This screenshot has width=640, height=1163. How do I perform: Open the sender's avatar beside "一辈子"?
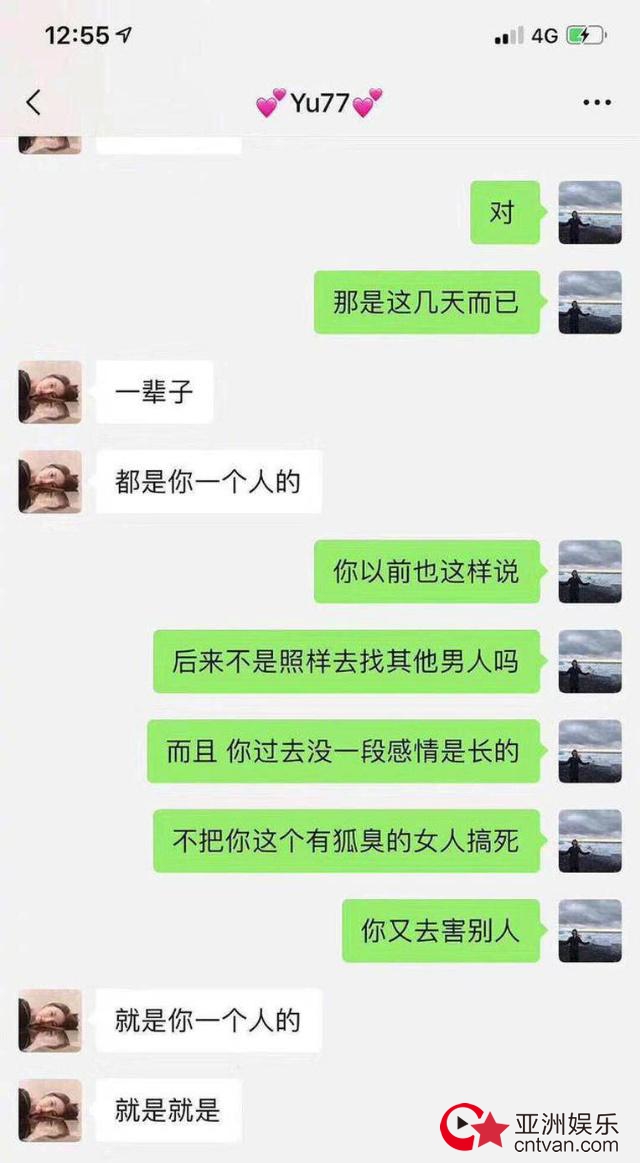point(50,392)
